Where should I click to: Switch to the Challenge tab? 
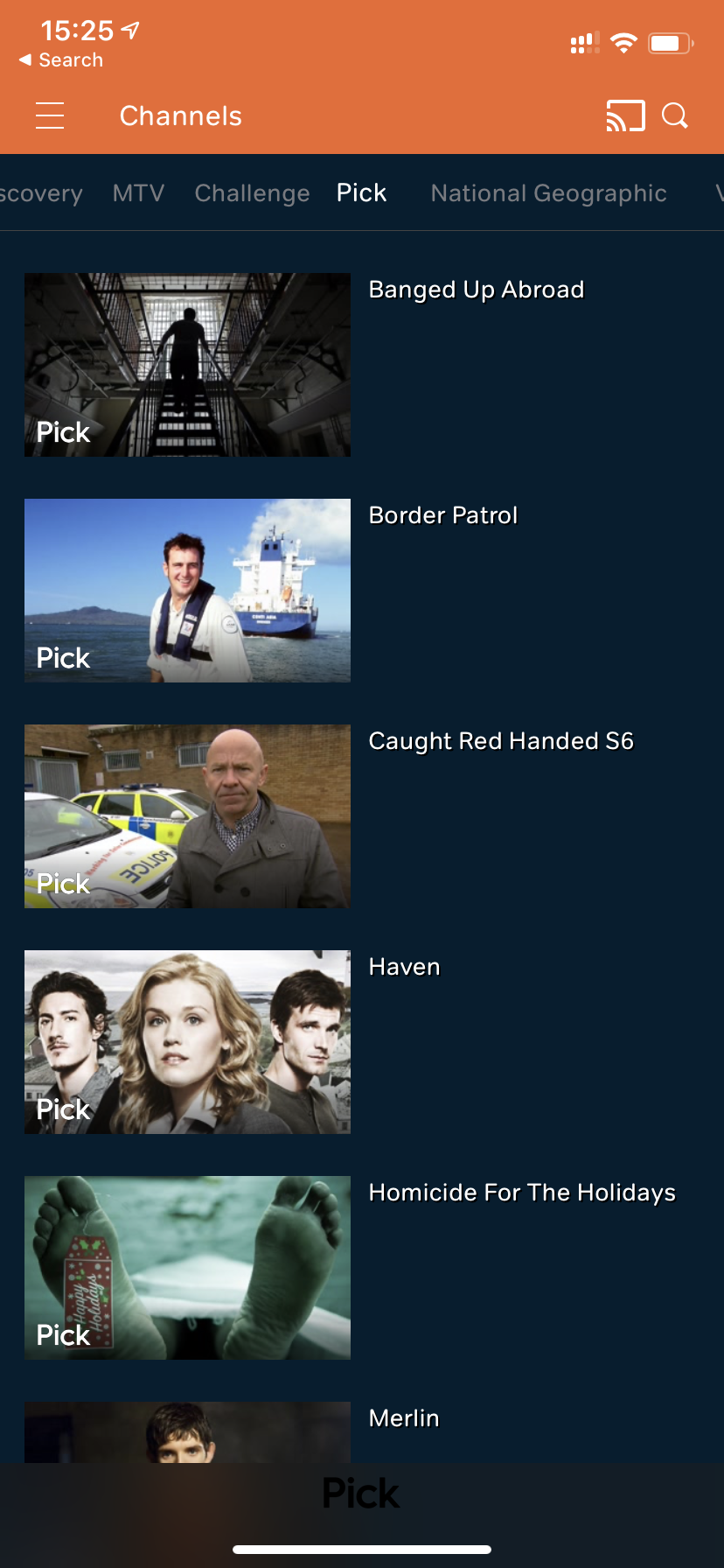pyautogui.click(x=252, y=193)
